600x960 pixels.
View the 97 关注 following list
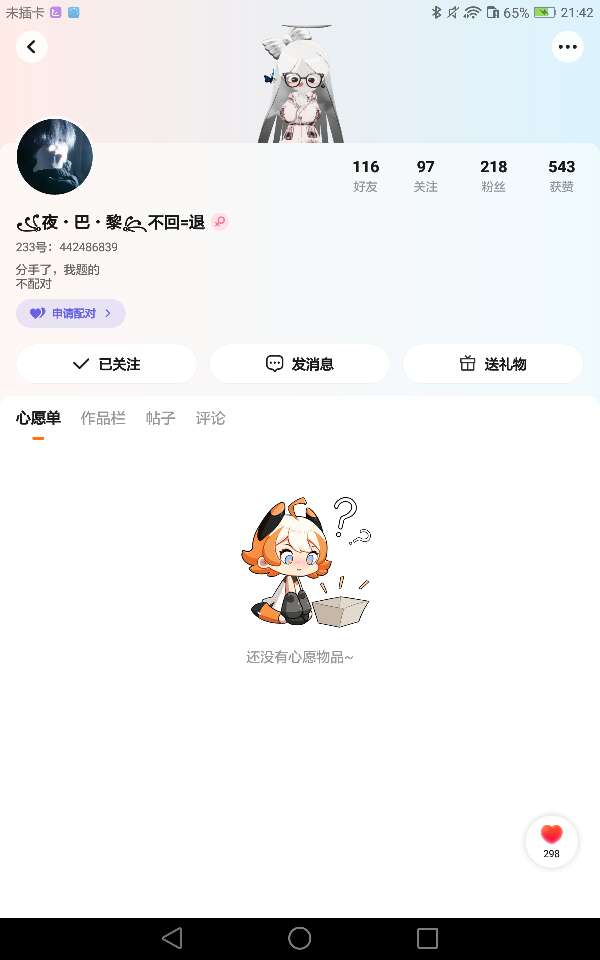coord(426,176)
